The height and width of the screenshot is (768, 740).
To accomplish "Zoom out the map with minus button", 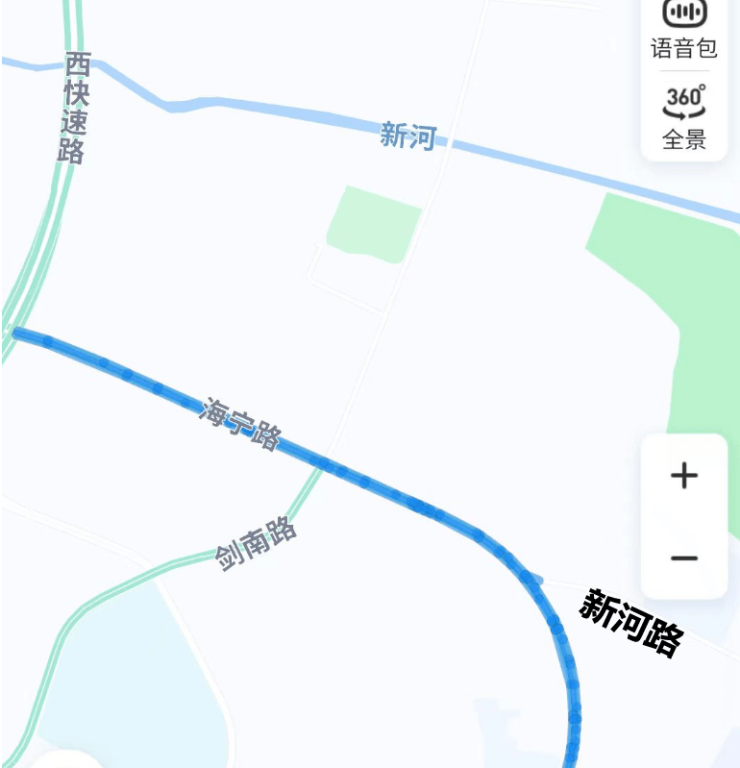I will click(684, 558).
